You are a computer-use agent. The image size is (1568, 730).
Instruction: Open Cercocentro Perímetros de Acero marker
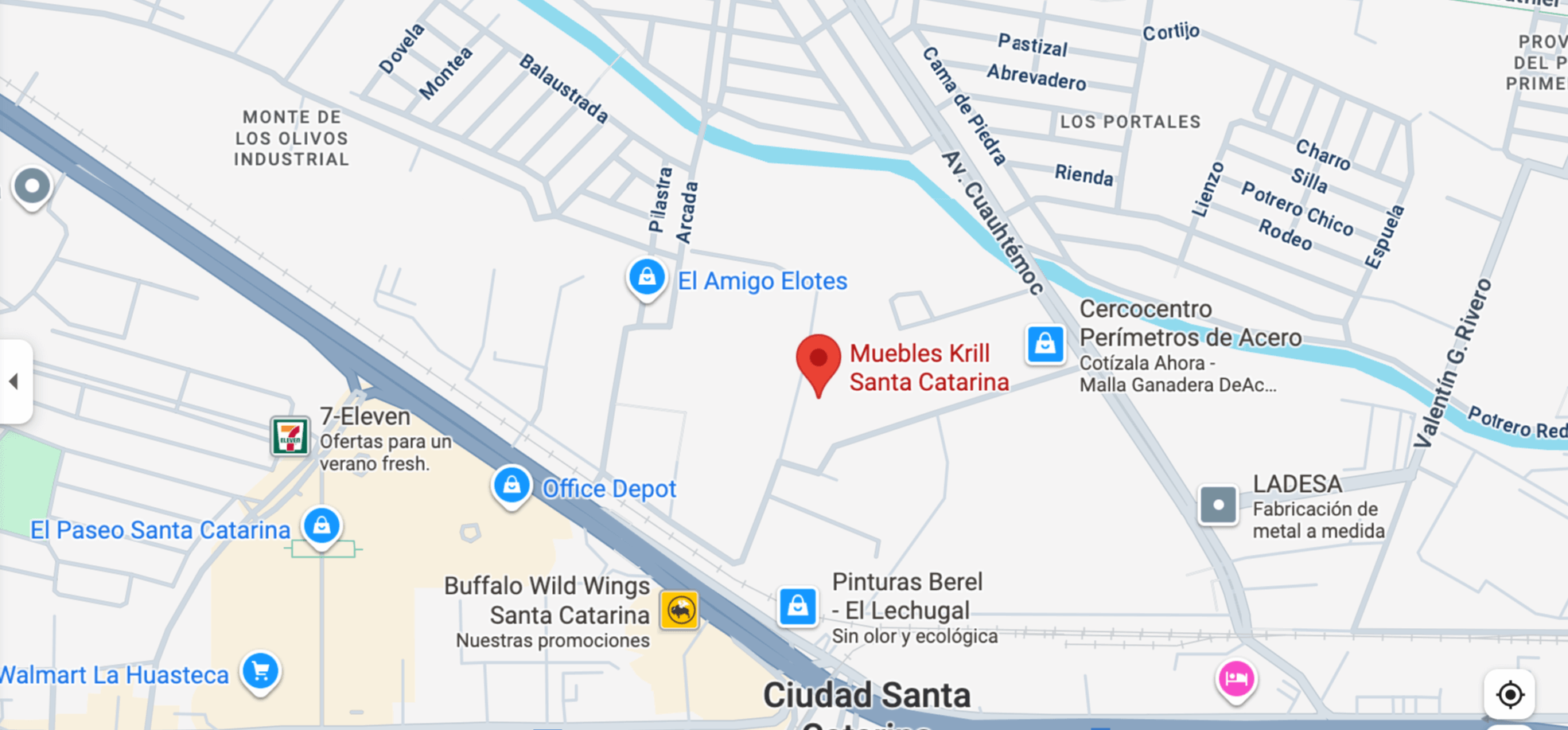click(x=1045, y=345)
